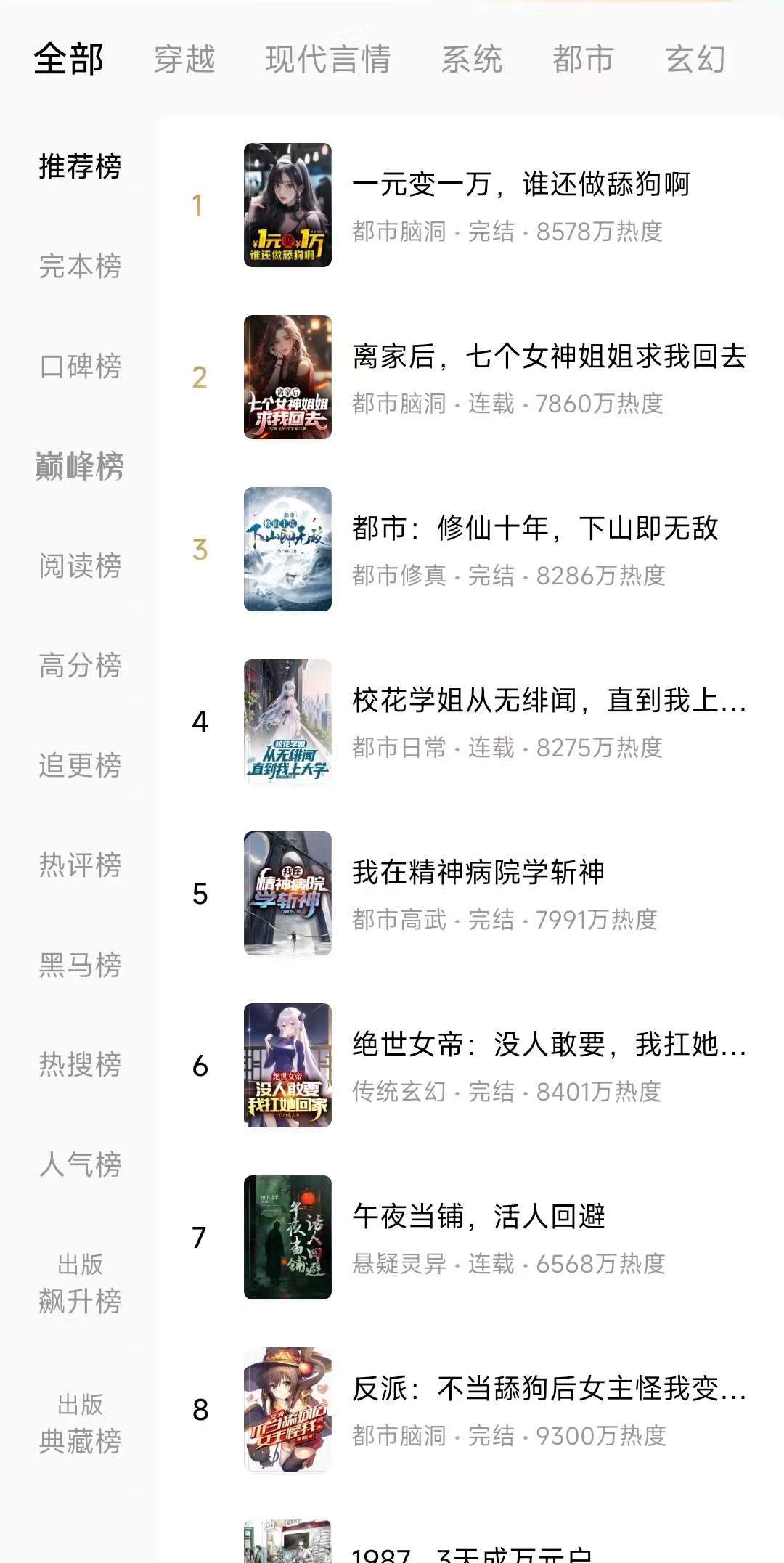Open 离家后，七个女神姐姐求我回去
The image size is (784, 1563).
(549, 356)
